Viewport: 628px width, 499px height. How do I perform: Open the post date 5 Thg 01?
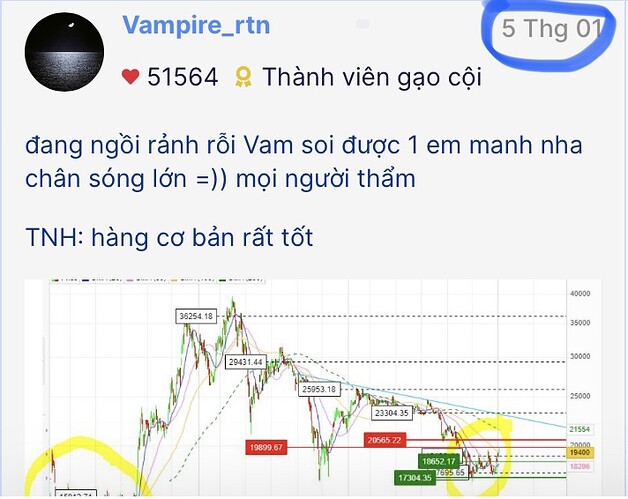coord(553,28)
